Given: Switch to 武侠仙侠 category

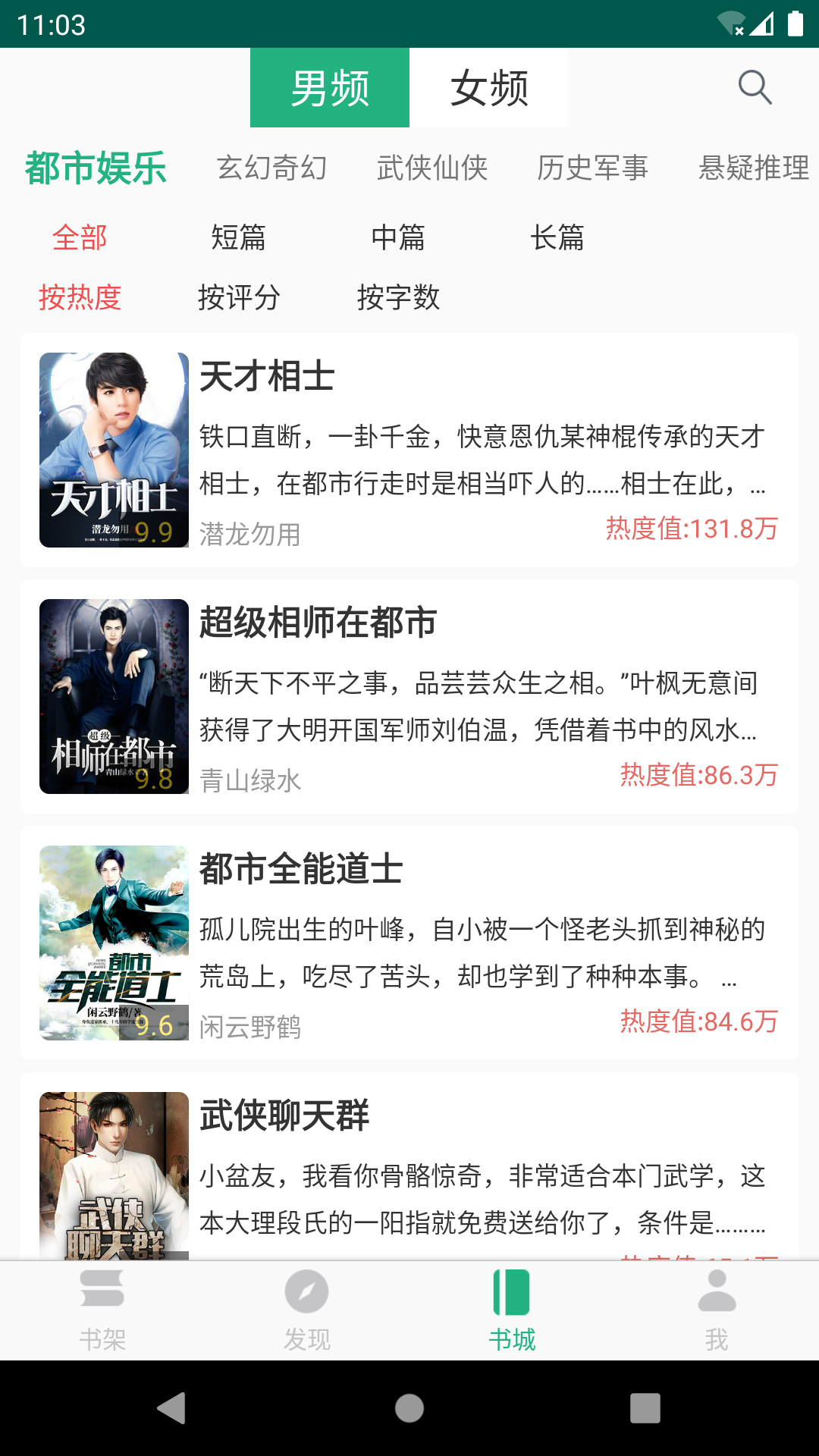Looking at the screenshot, I should pyautogui.click(x=432, y=168).
